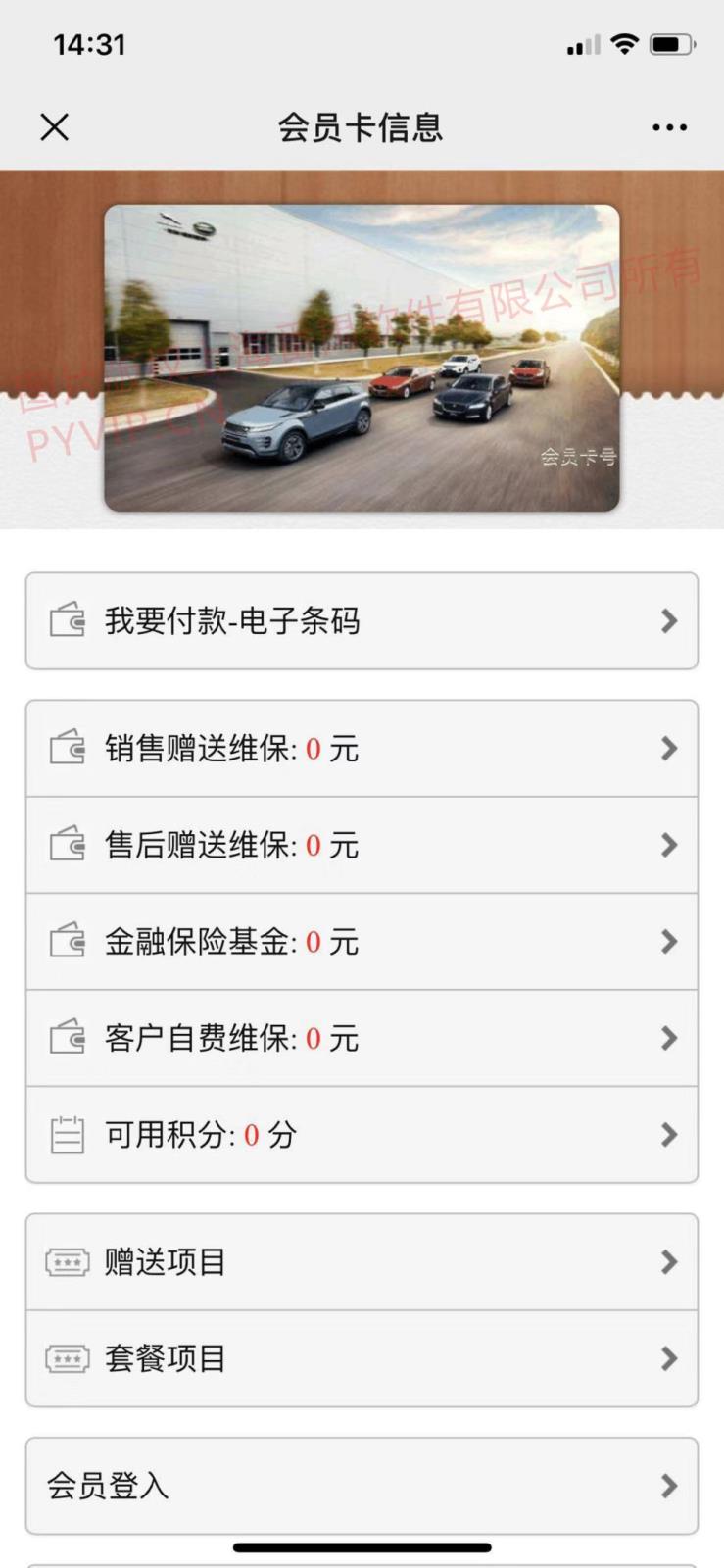Go to 套餐项目
Viewport: 724px width, 1568px height.
(x=362, y=1358)
